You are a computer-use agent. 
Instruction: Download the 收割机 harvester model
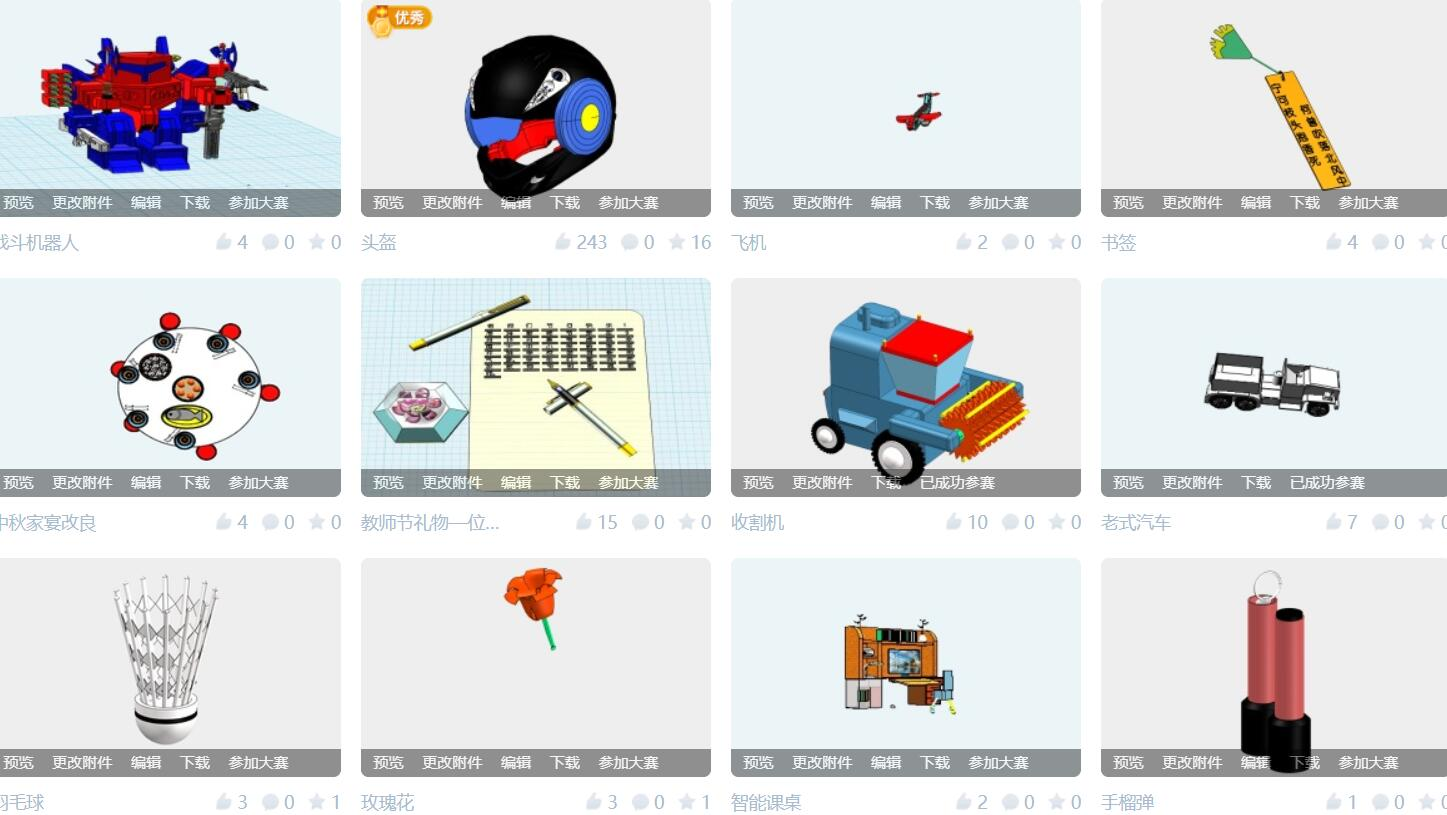[886, 483]
